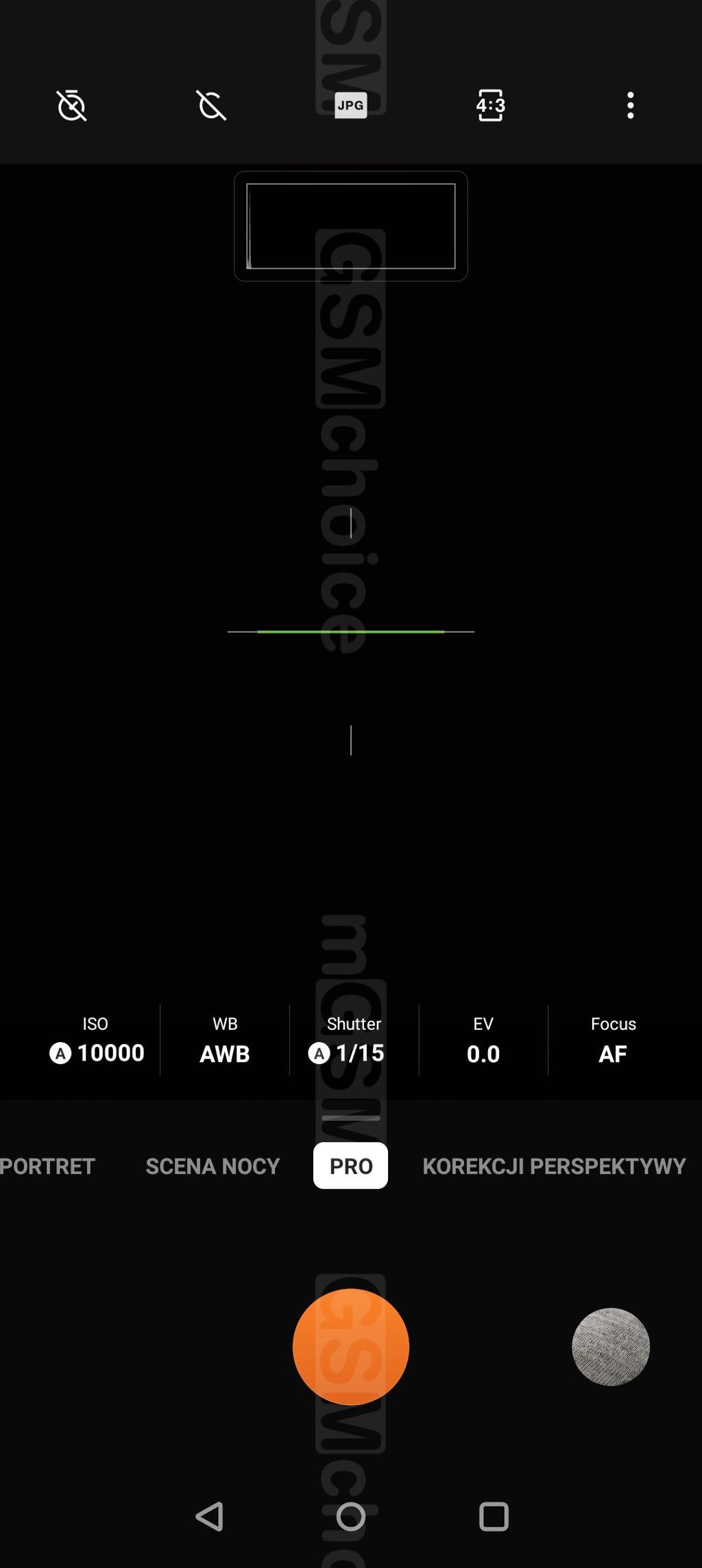This screenshot has height=1568, width=702.
Task: Switch to PORTRET mode
Action: [48, 1166]
